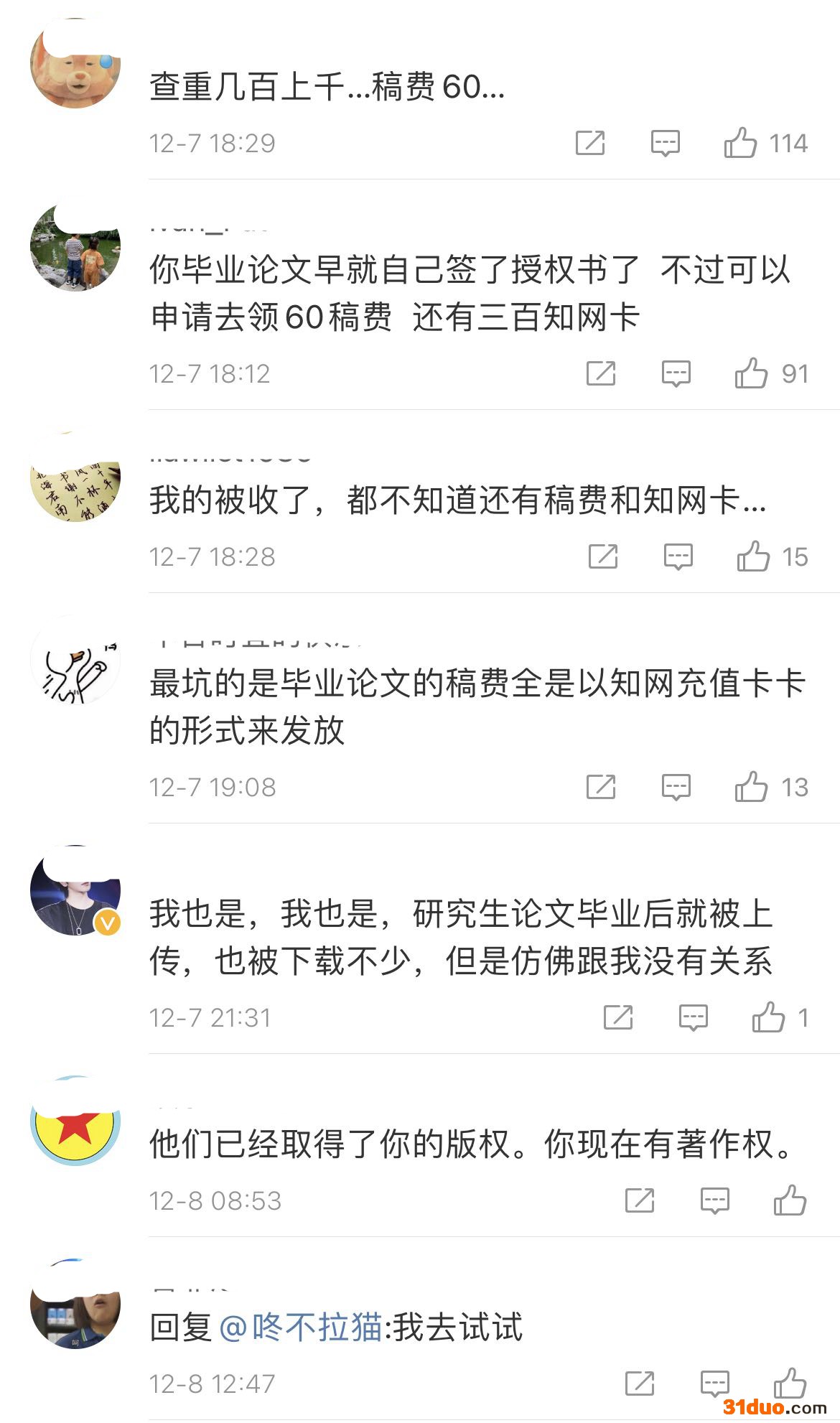The image size is (840, 1423).
Task: Open the verified user's avatar with V badge
Action: click(x=75, y=891)
